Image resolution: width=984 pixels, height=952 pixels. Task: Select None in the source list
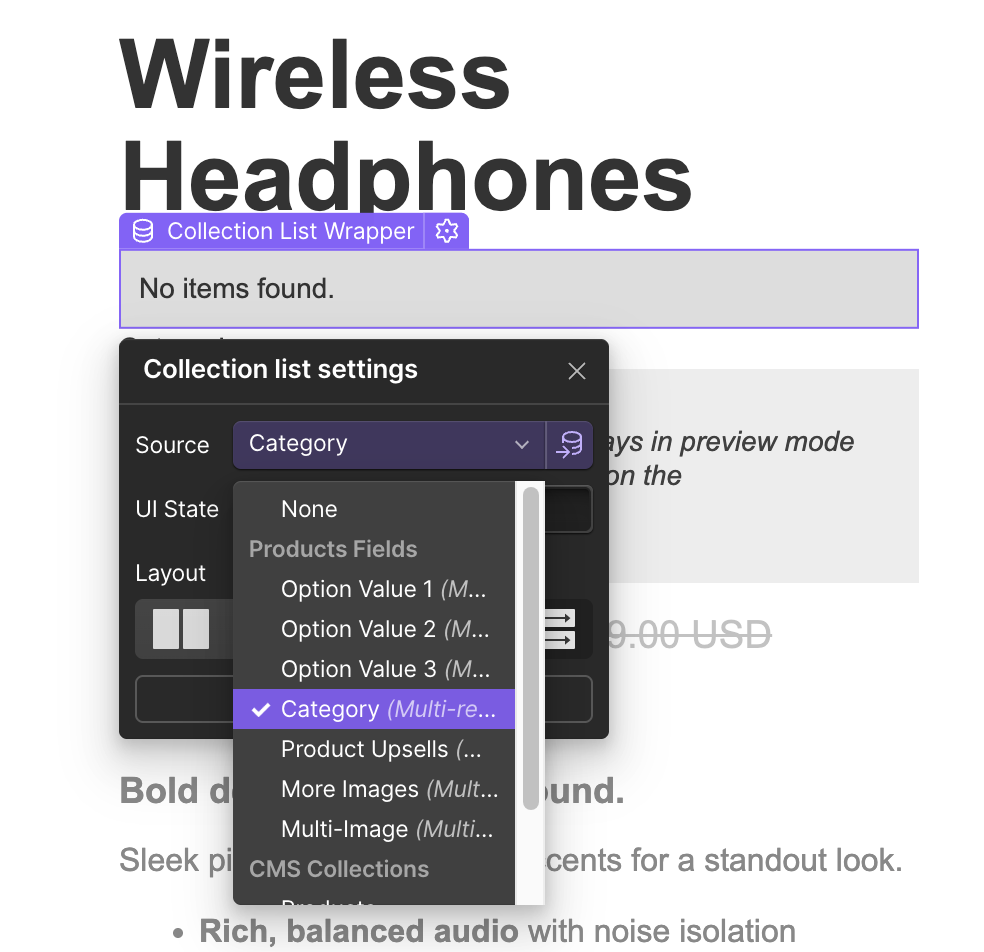coord(309,509)
